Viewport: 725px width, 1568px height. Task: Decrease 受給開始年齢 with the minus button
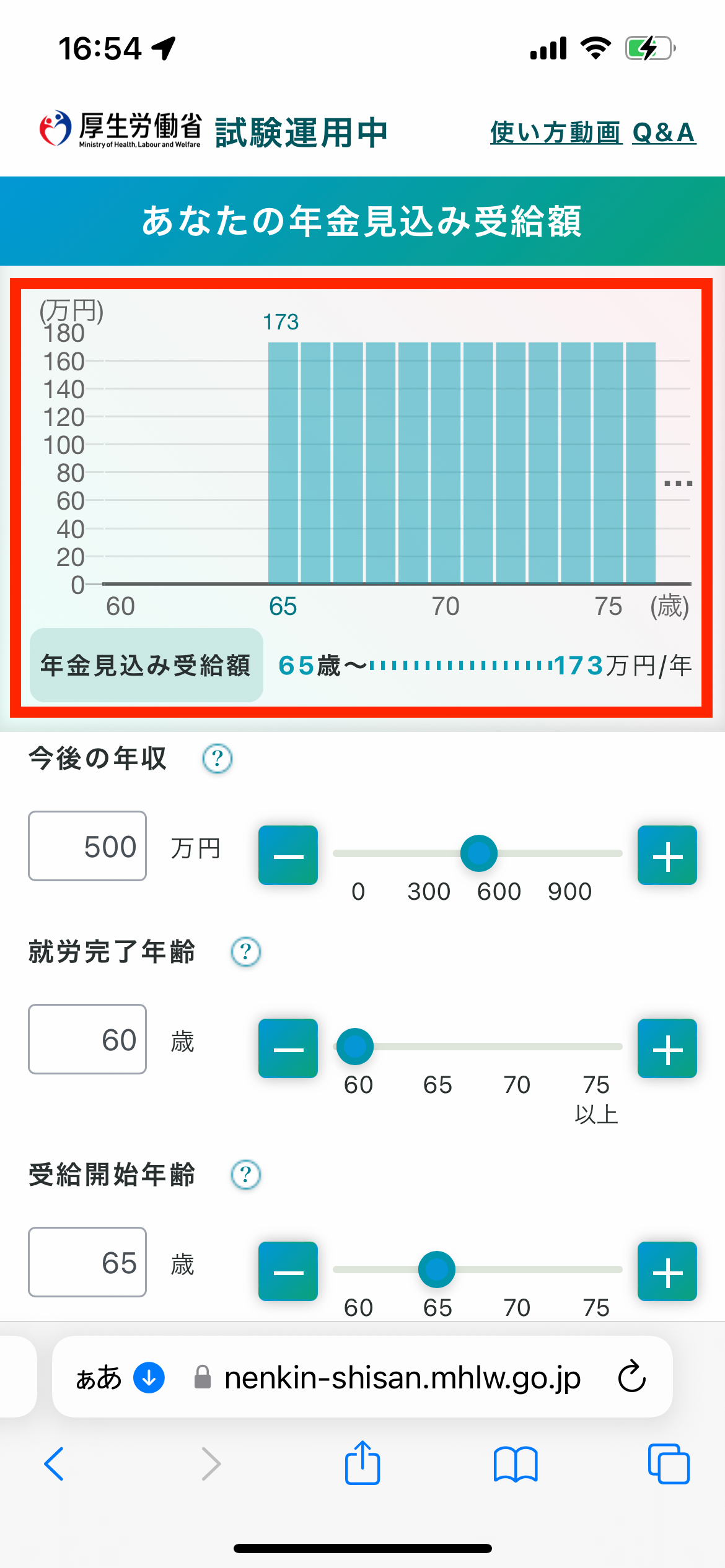click(x=288, y=1271)
